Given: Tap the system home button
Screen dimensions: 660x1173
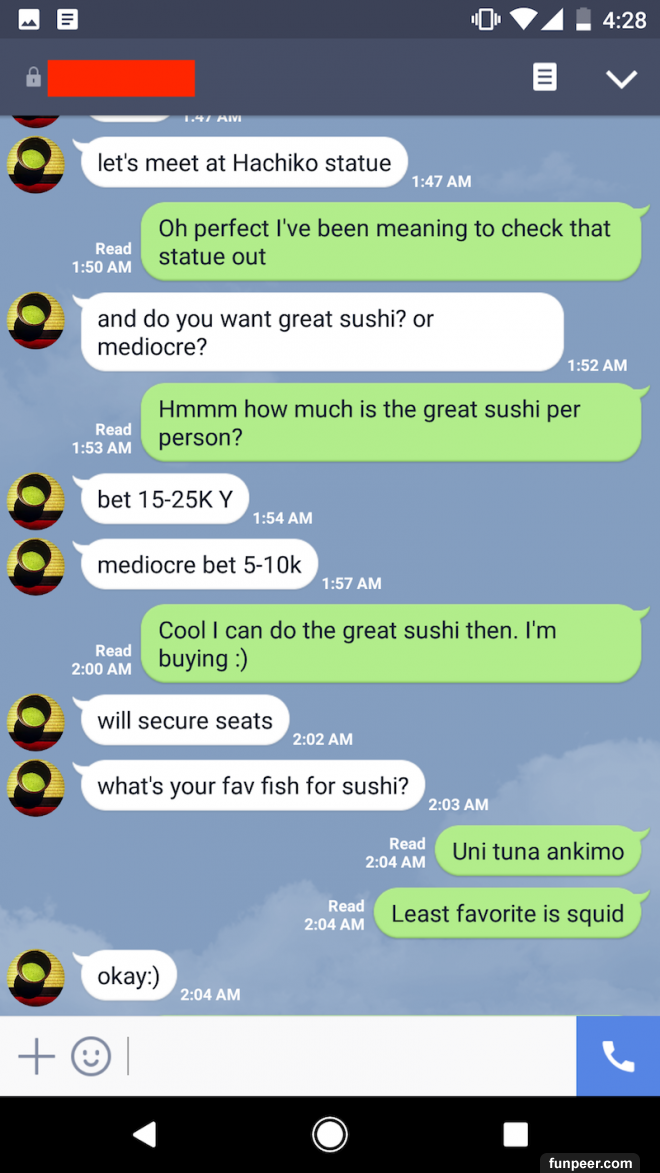Looking at the screenshot, I should (x=329, y=1133).
